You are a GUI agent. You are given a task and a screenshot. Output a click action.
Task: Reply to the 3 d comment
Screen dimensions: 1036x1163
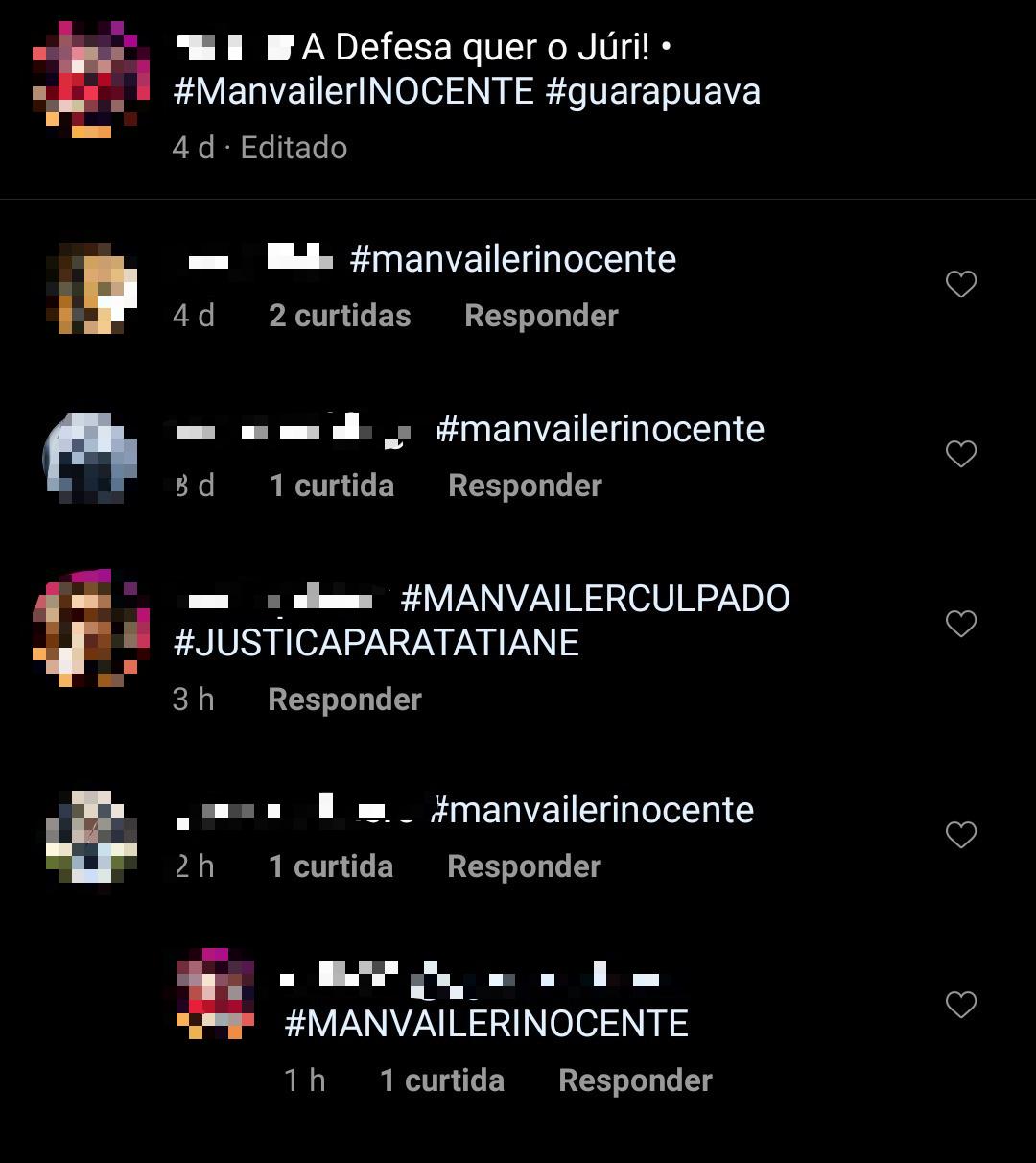click(525, 486)
